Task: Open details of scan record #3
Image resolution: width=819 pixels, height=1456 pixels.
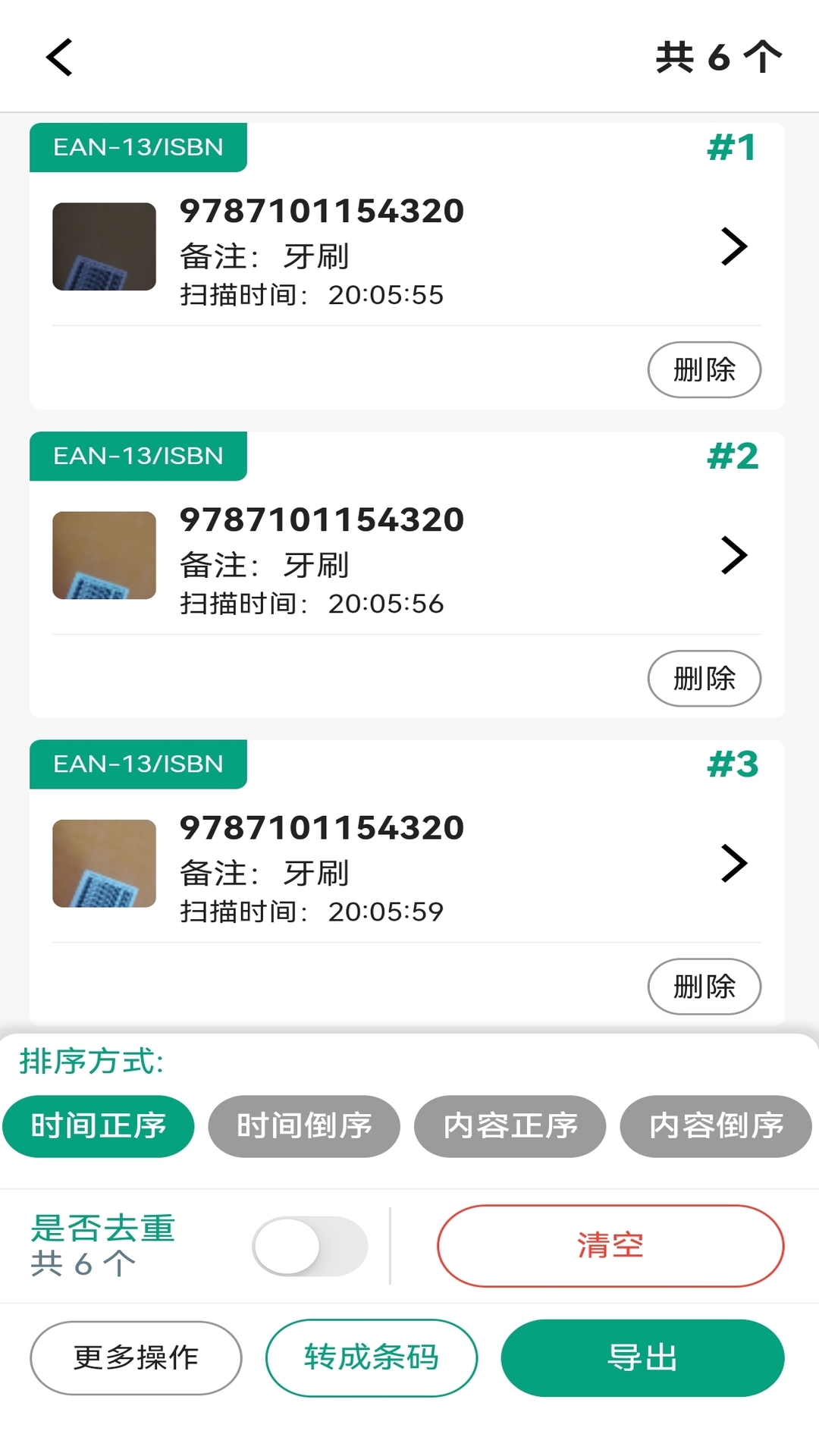Action: point(733,863)
